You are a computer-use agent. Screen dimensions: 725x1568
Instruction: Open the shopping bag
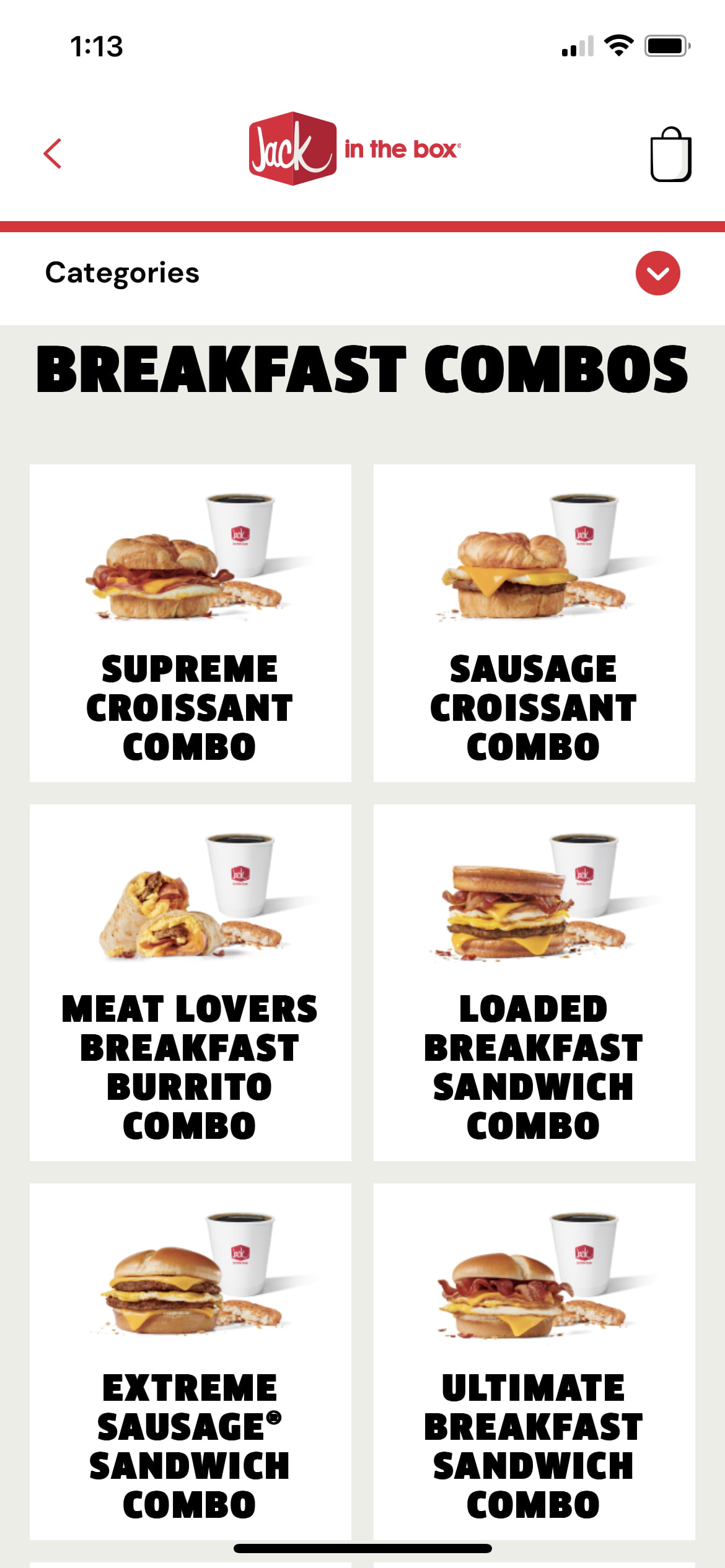click(670, 154)
